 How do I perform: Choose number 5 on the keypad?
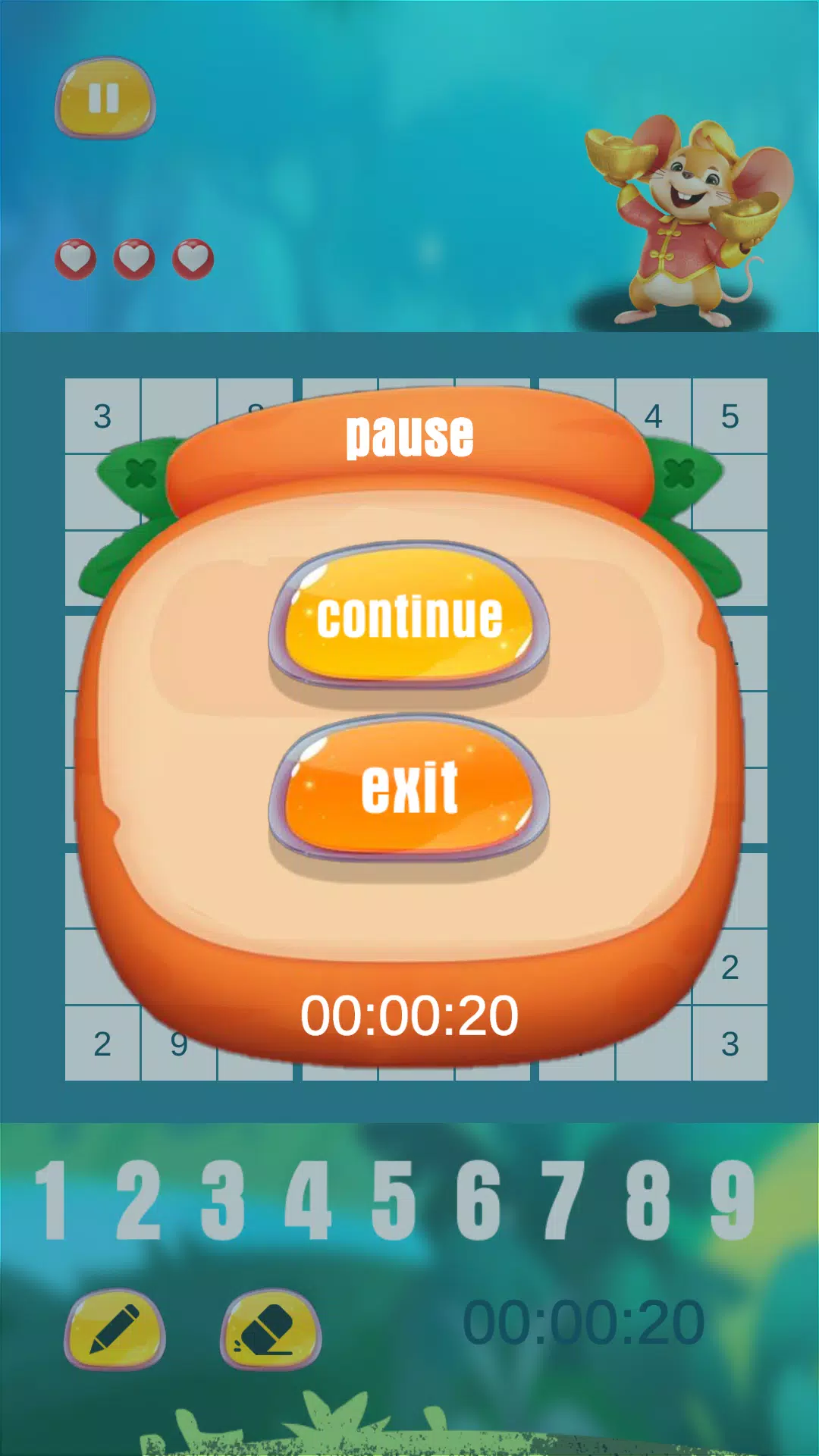click(394, 1200)
